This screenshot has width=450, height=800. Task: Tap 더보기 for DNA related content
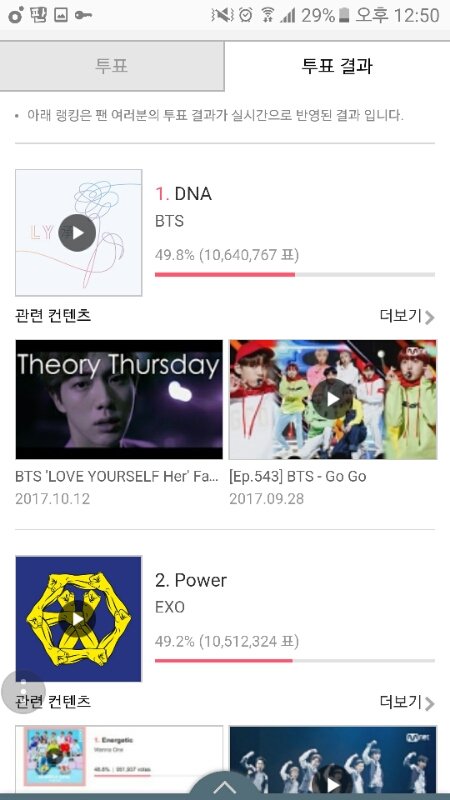coord(407,316)
